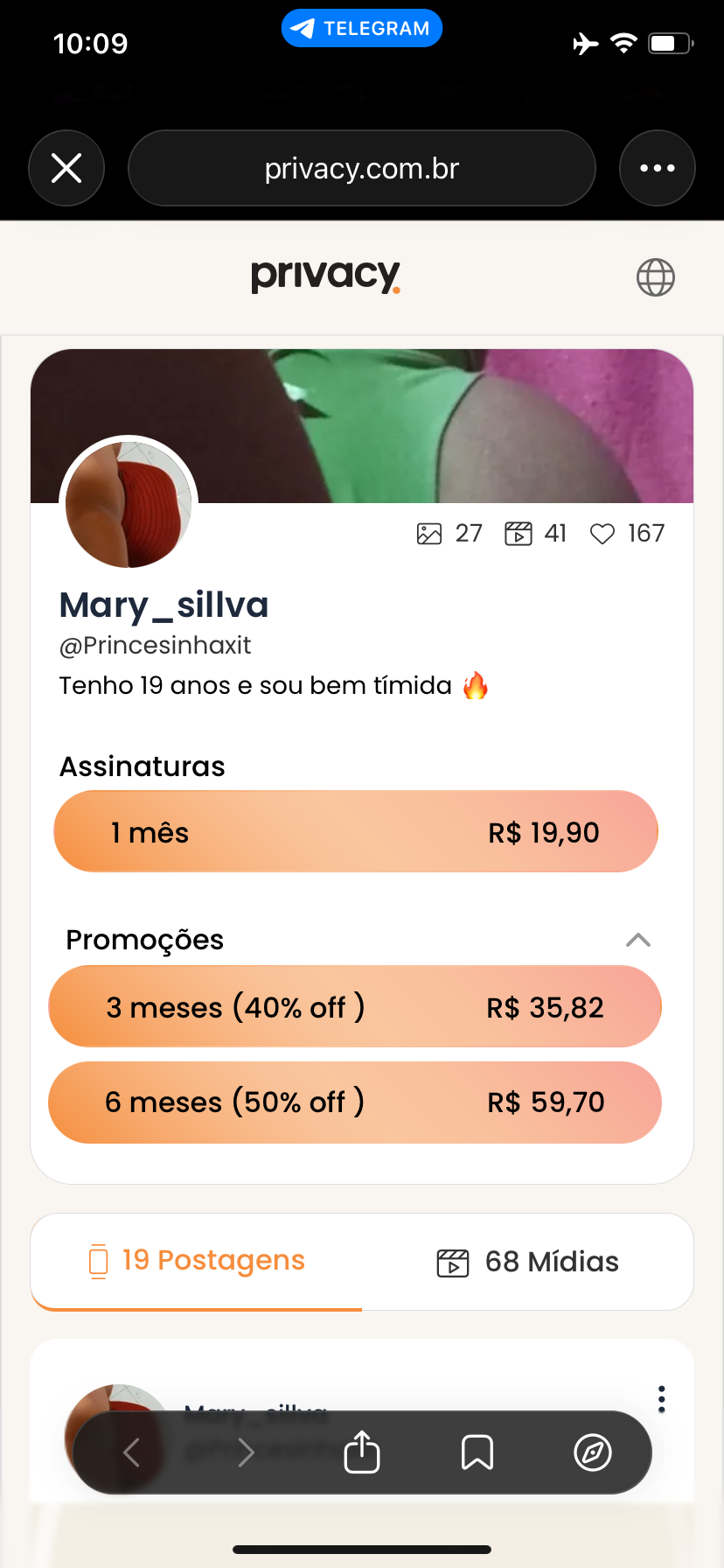The width and height of the screenshot is (724, 1568).
Task: Choose the 3 meses 40% off plan
Action: tap(355, 1006)
